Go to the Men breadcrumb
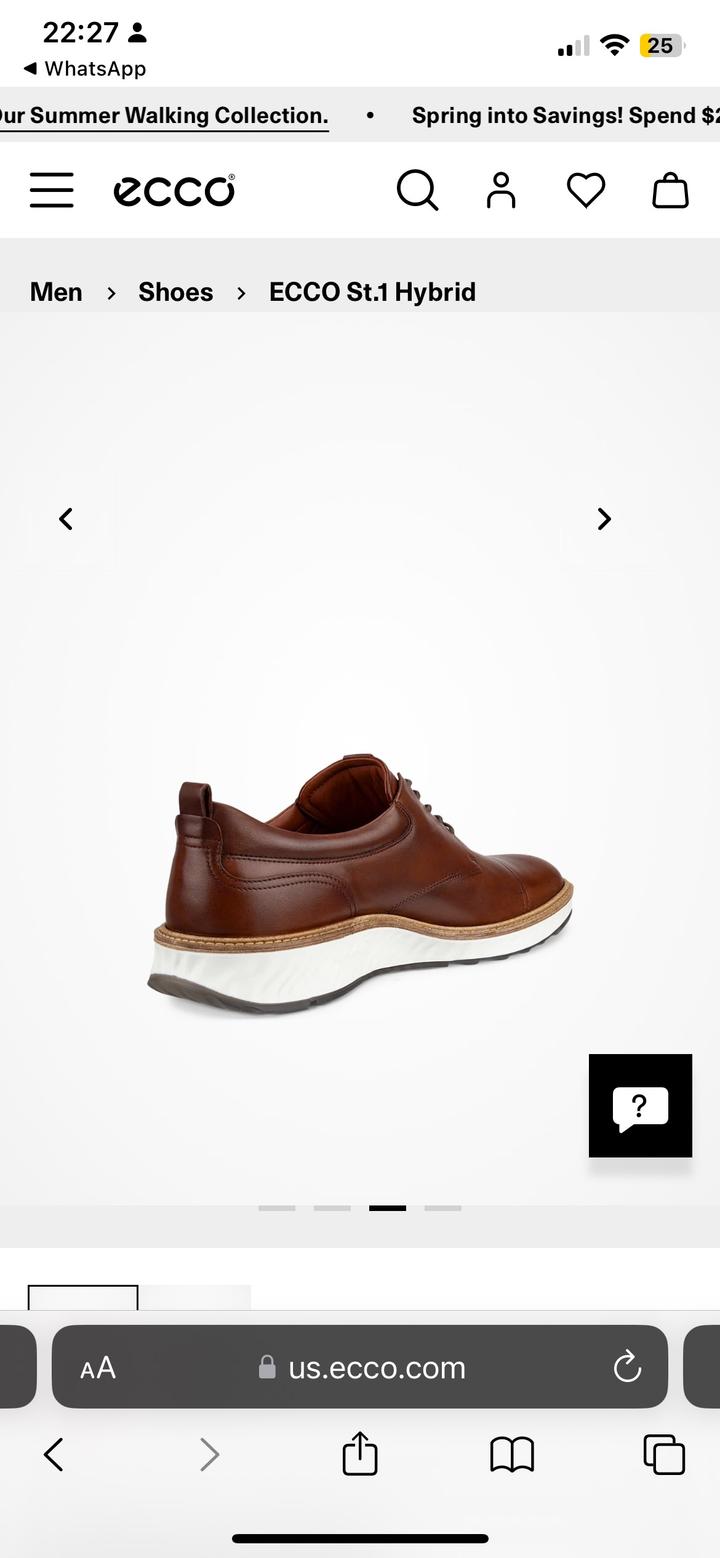Screen dimensions: 720x1558 (56, 292)
